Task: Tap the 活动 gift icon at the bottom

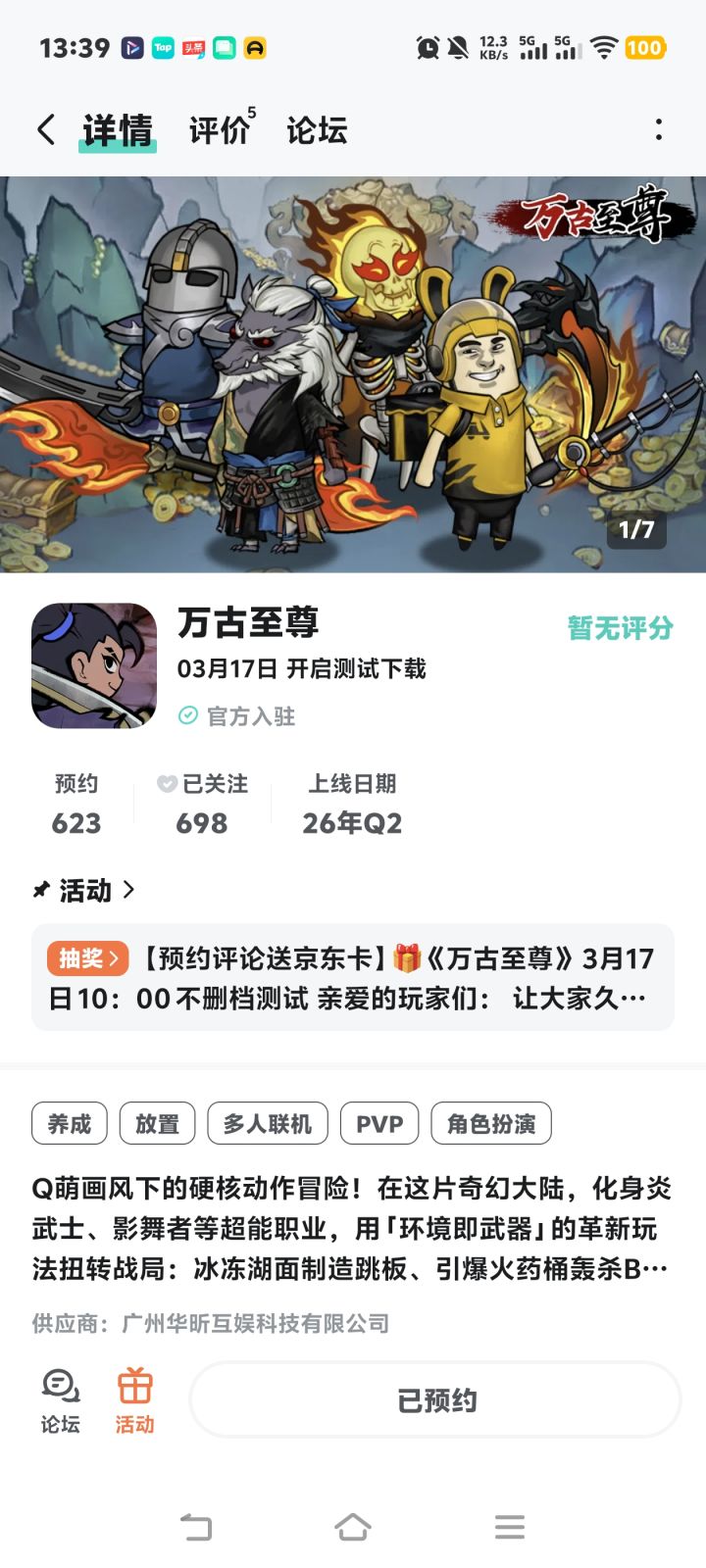Action: [134, 1399]
